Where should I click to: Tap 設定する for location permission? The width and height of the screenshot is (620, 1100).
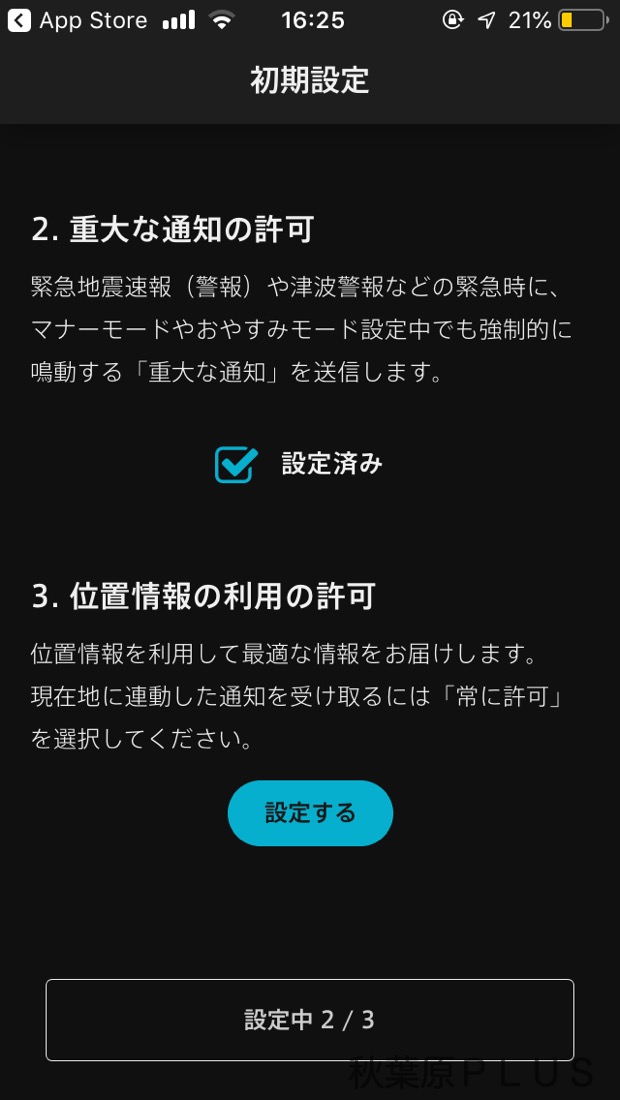coord(310,813)
